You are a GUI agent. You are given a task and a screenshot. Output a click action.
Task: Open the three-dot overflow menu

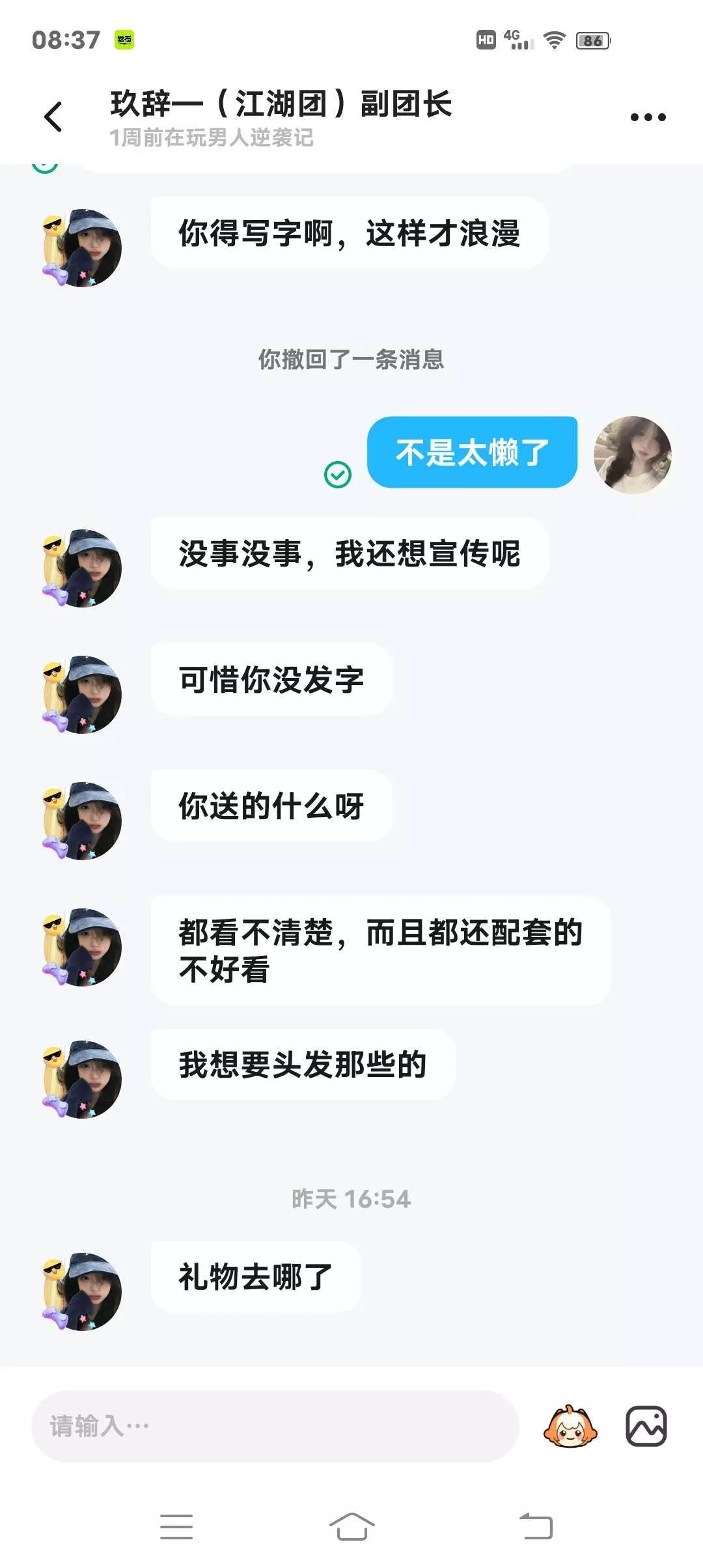point(648,118)
